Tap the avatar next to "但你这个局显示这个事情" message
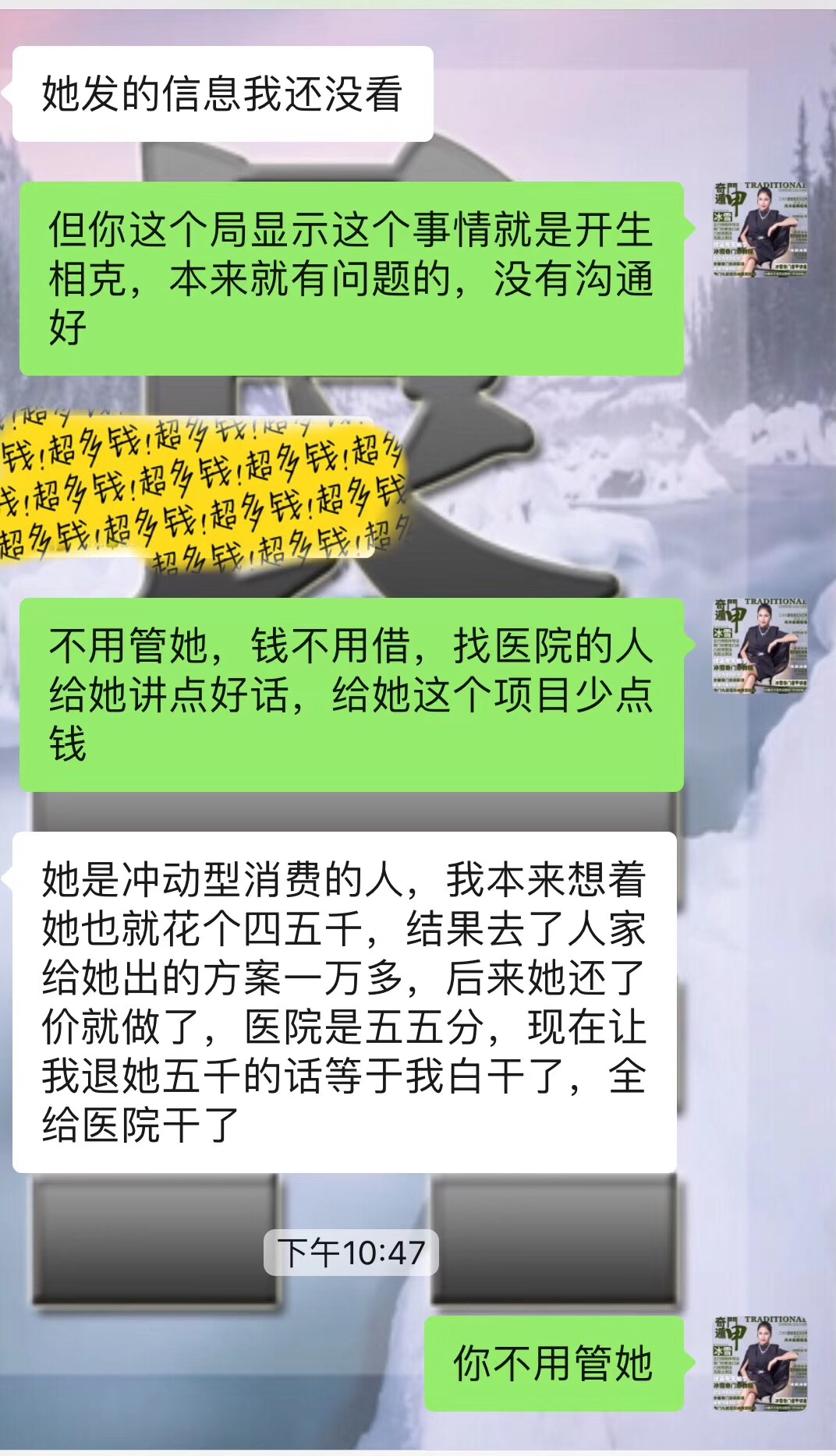The width and height of the screenshot is (836, 1456). coord(760,229)
